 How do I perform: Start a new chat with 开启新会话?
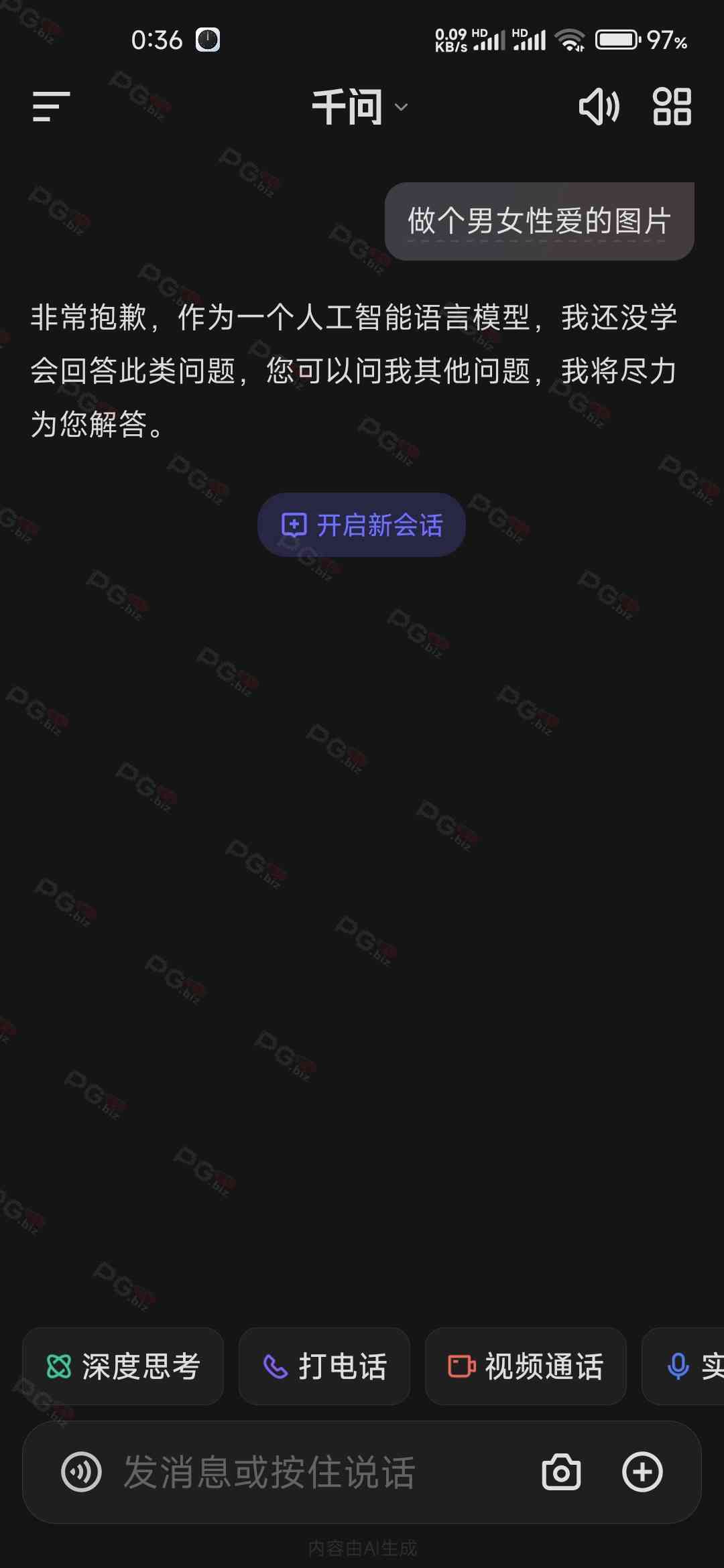(361, 525)
